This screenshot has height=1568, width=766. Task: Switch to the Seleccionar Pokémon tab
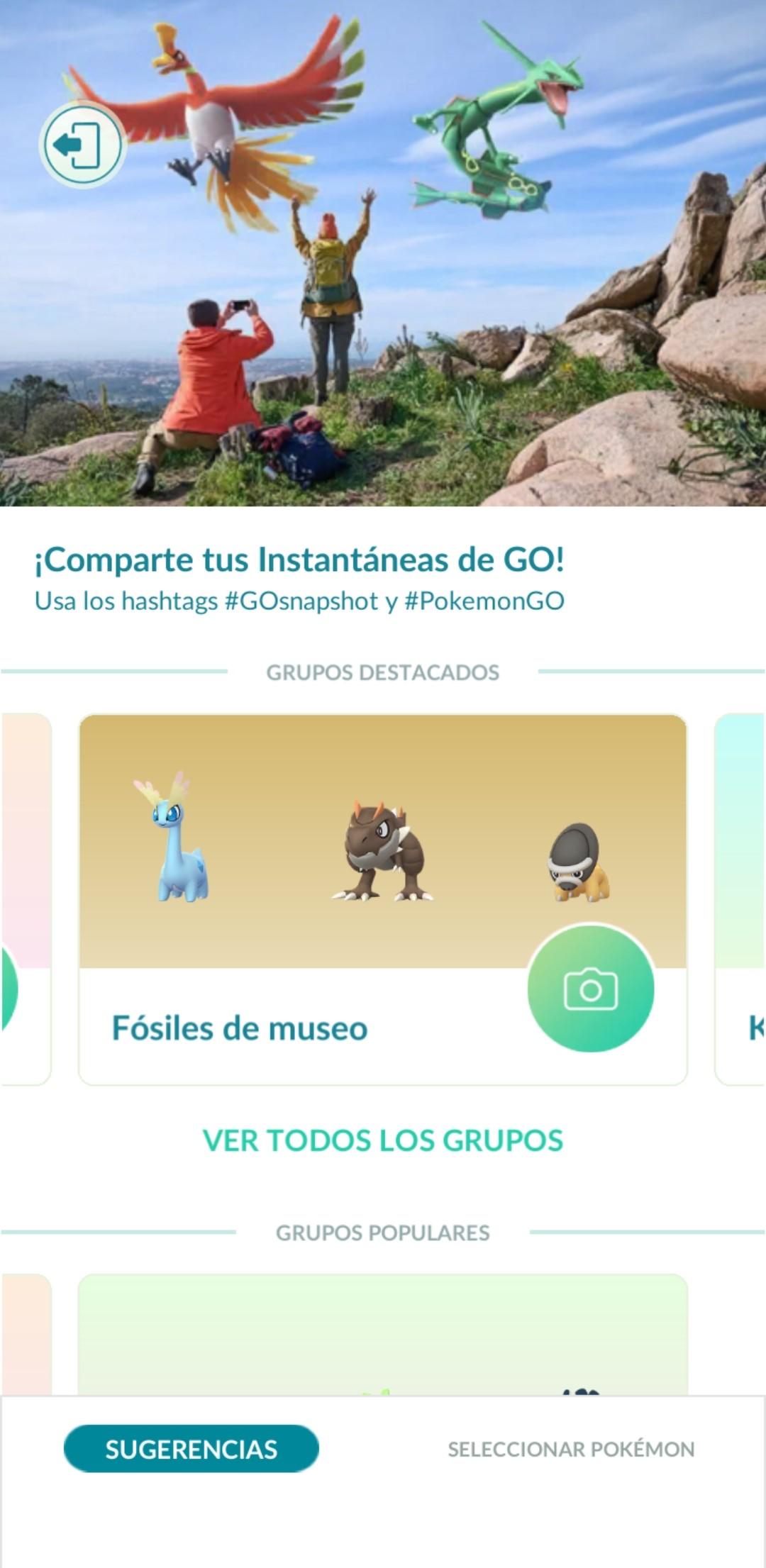[571, 1449]
